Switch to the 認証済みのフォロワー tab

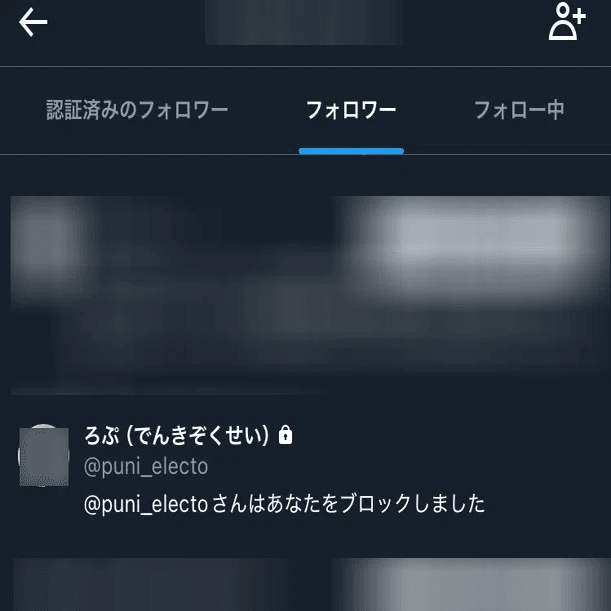point(138,110)
